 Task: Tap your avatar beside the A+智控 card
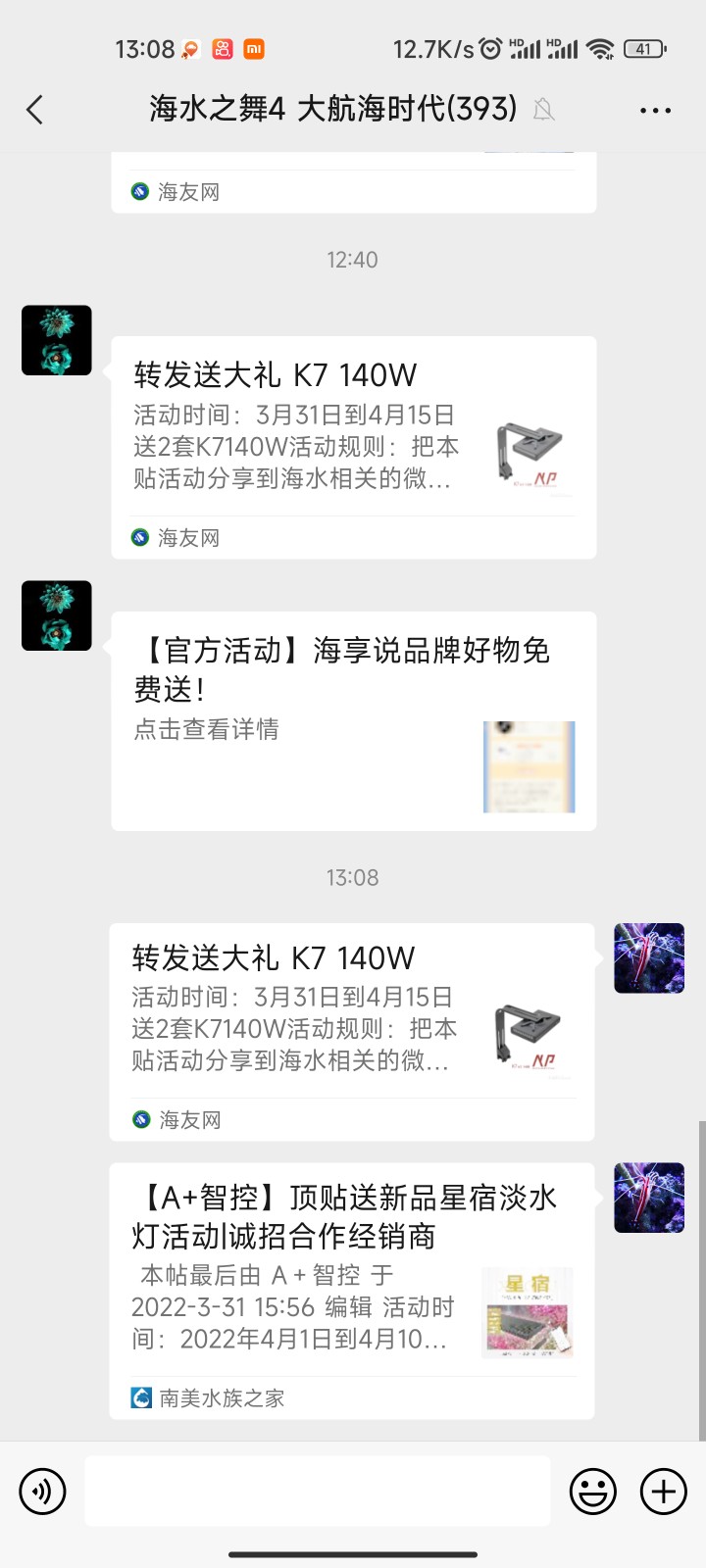(x=649, y=1198)
